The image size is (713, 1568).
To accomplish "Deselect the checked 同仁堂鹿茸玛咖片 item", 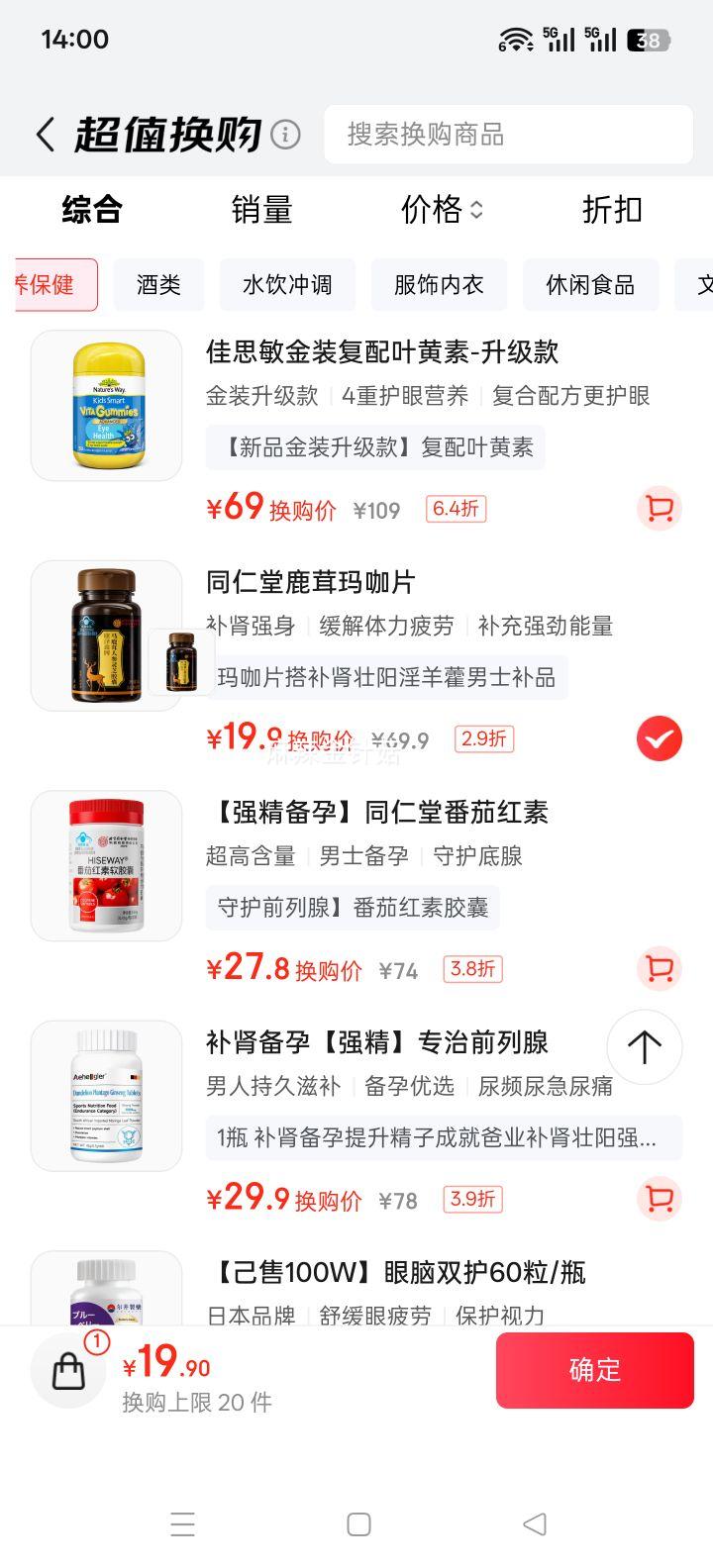I will click(x=659, y=738).
